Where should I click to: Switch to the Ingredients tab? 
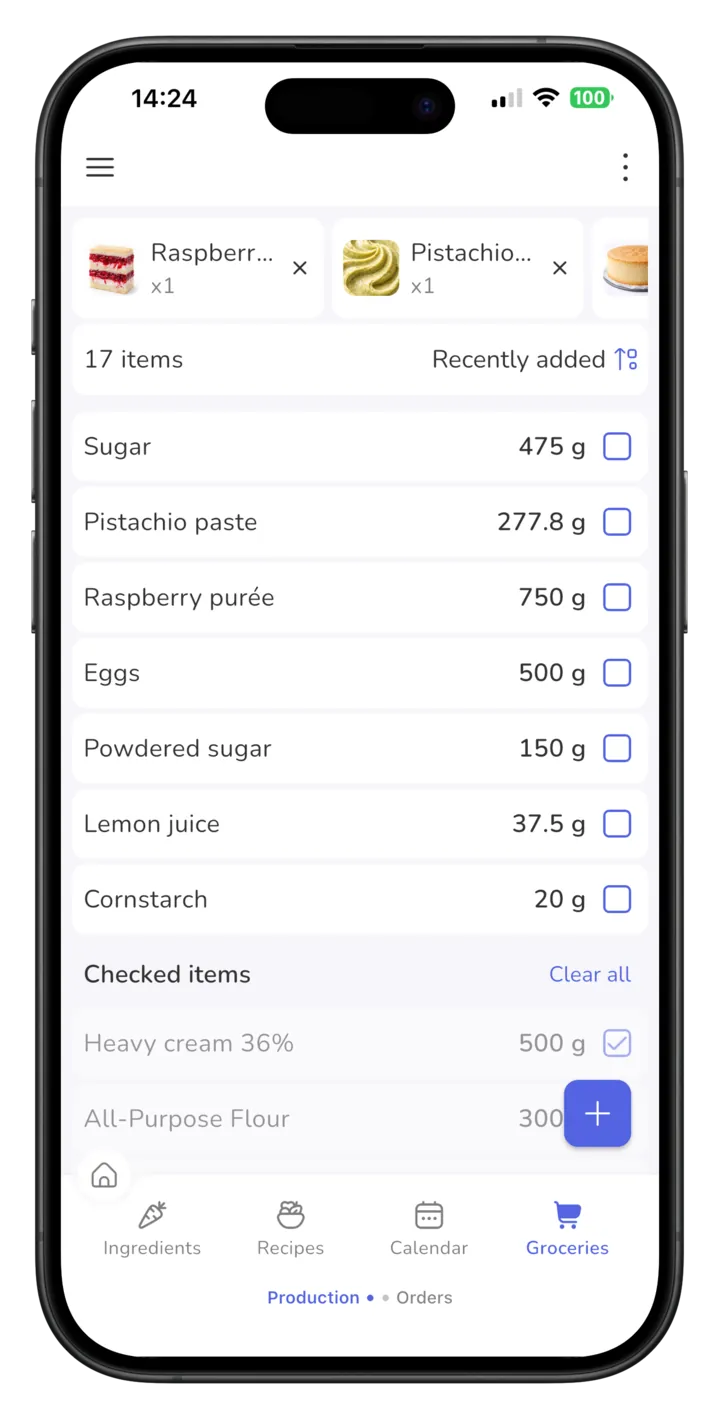(152, 1229)
